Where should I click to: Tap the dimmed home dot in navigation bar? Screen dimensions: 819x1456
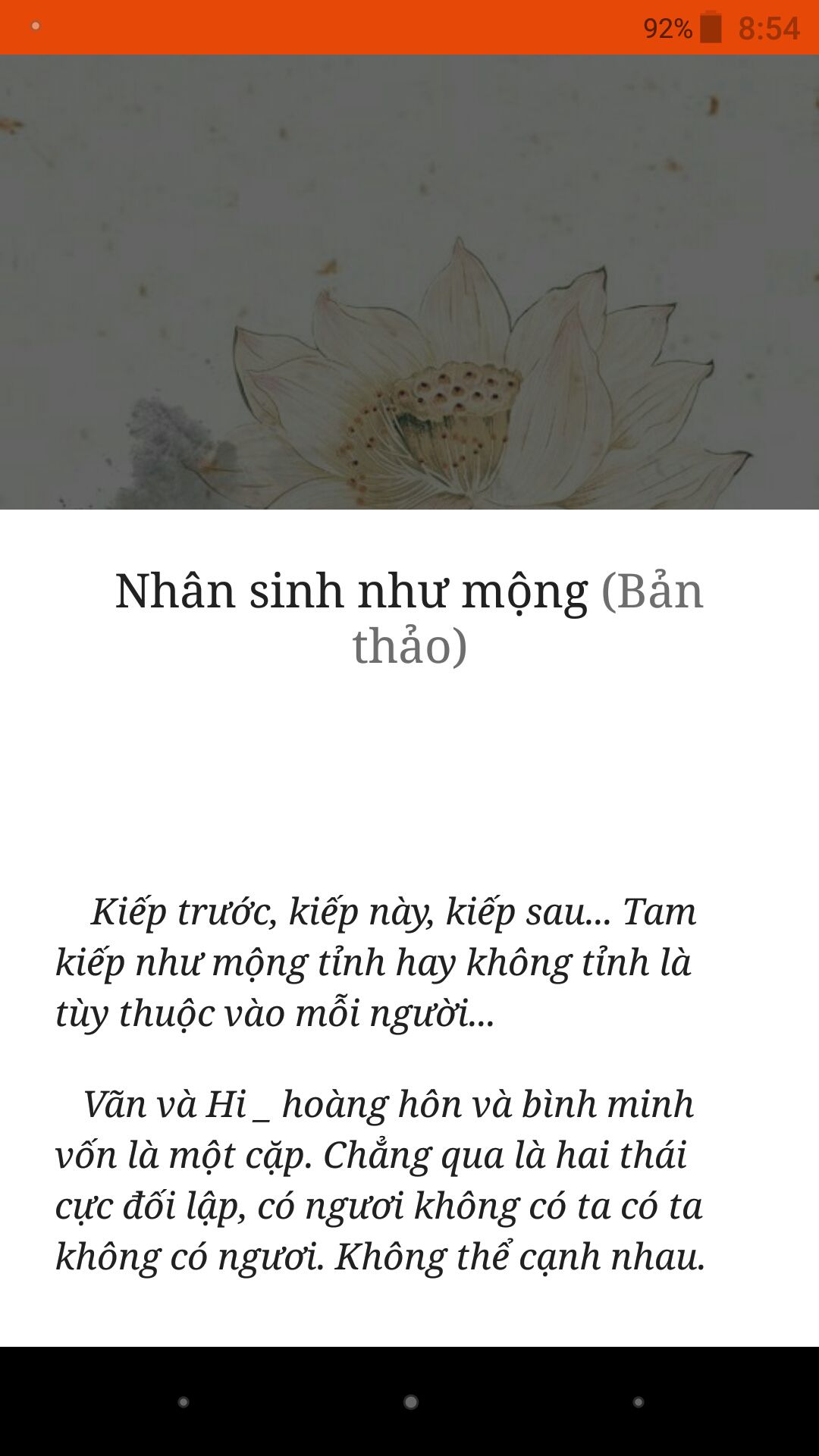410,1402
